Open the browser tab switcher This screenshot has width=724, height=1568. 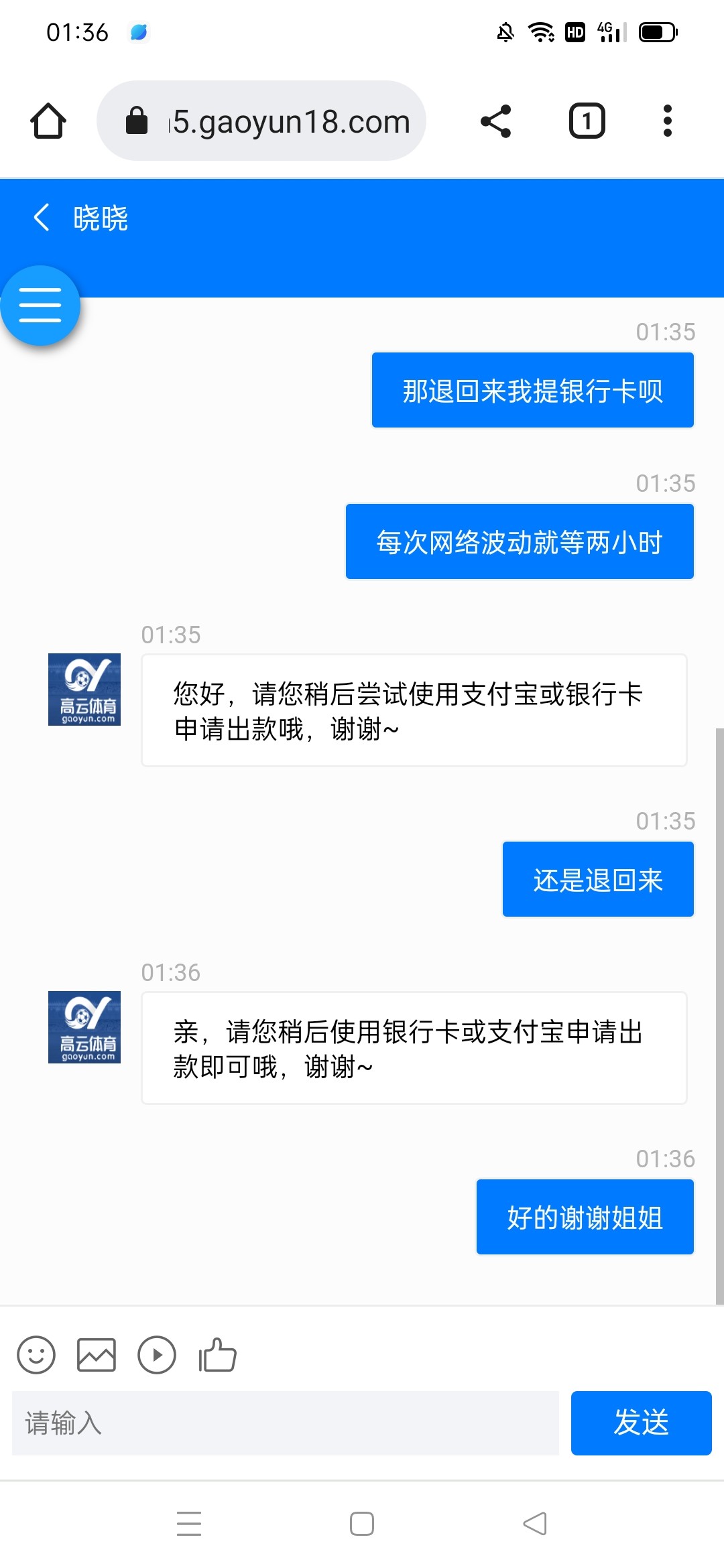(x=587, y=121)
